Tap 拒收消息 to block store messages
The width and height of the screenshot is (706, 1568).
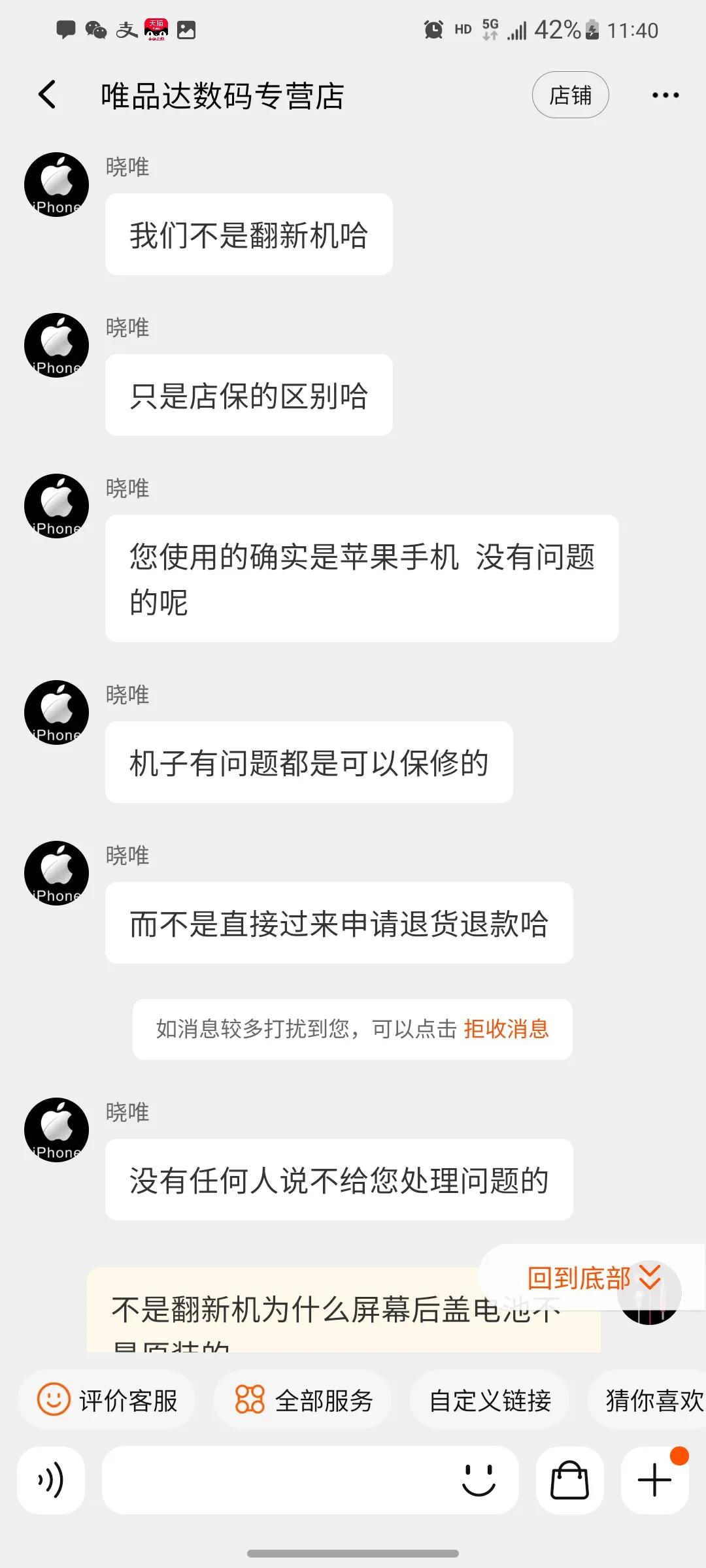pyautogui.click(x=506, y=1030)
